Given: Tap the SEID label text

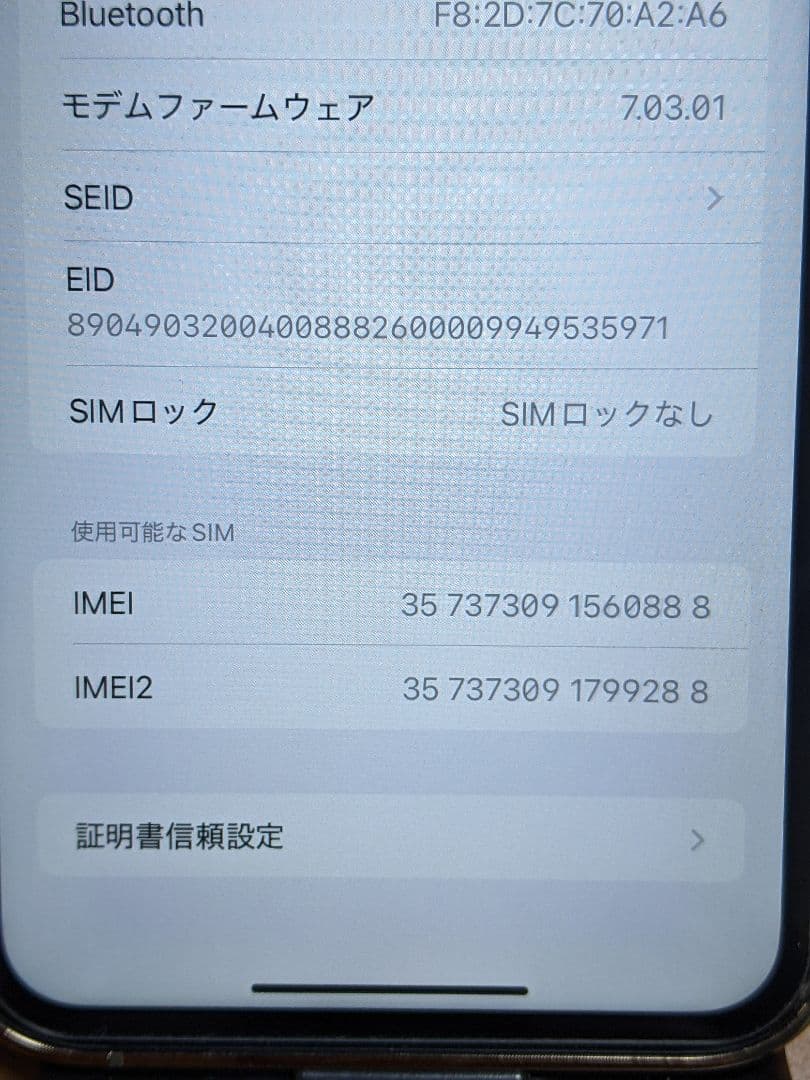Looking at the screenshot, I should [100, 198].
